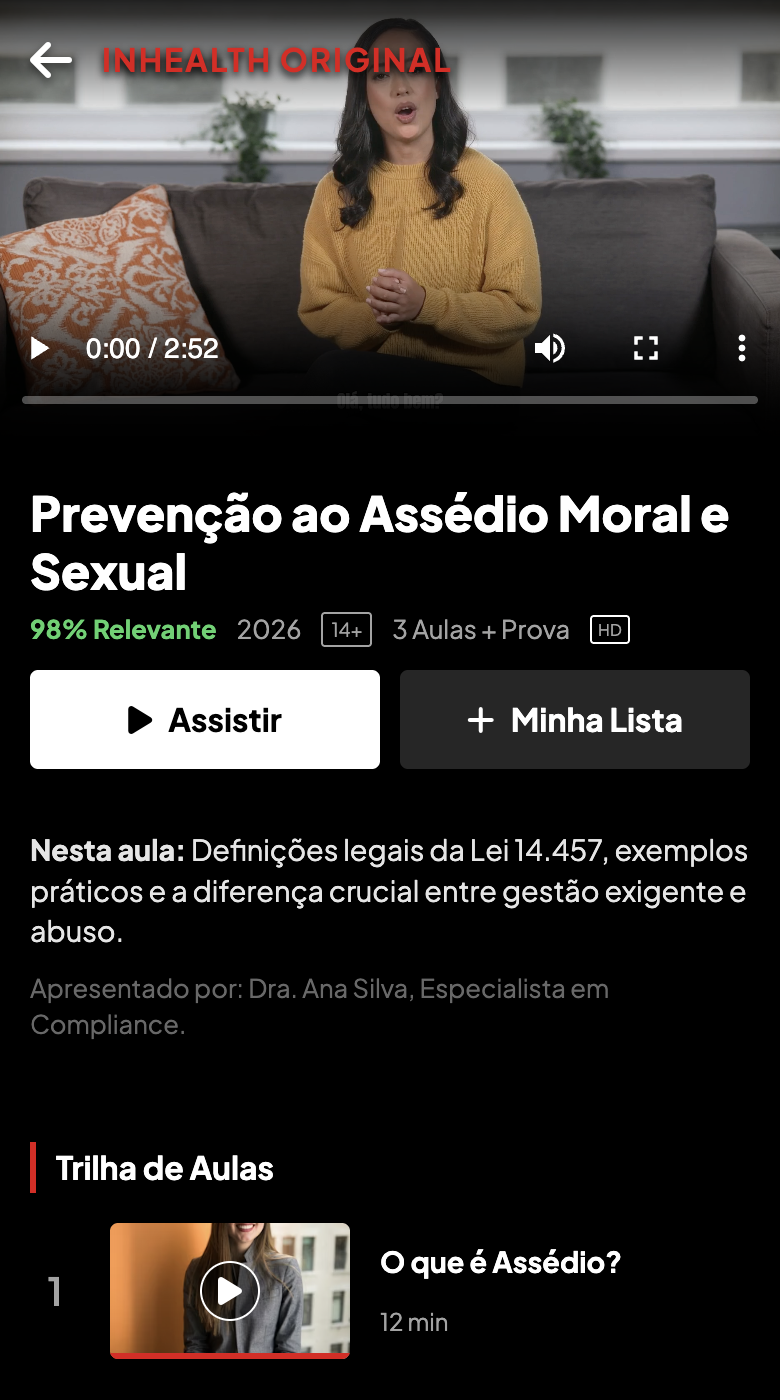
Task: Click the HD quality badge
Action: [x=610, y=629]
